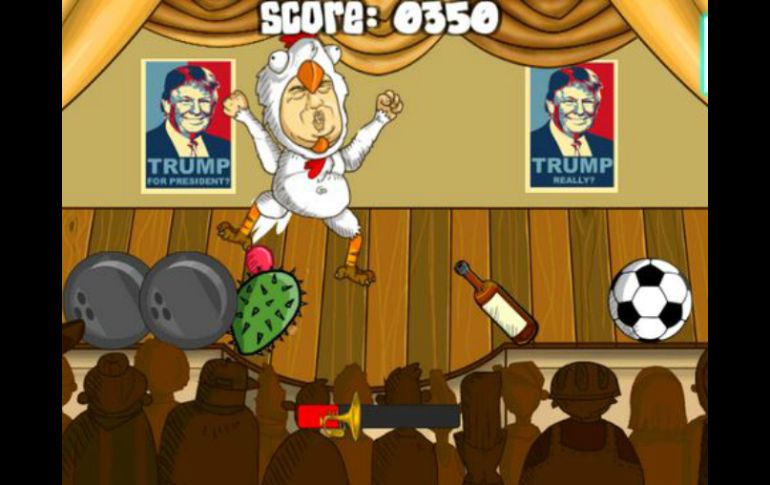Choose the soccer ball to throw
The width and height of the screenshot is (770, 485).
pos(649,299)
